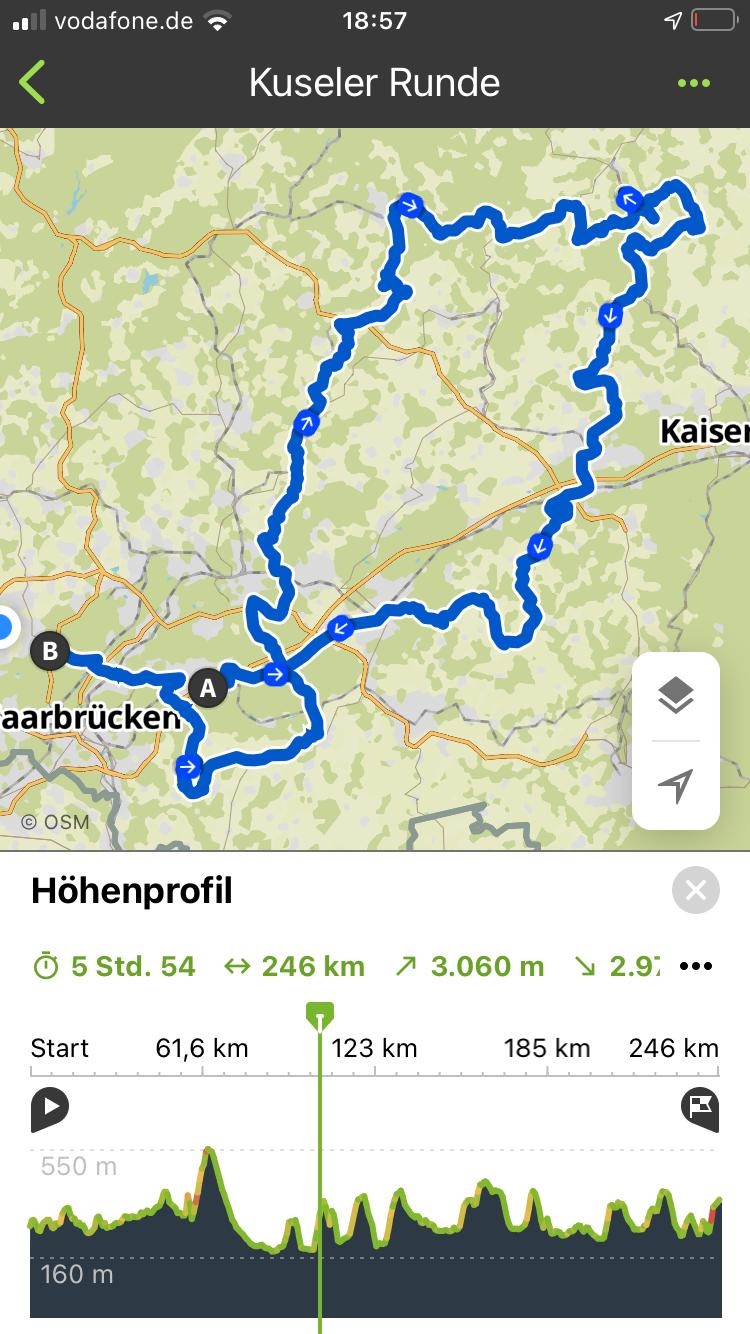The width and height of the screenshot is (750, 1334).
Task: Open the green three-dot overflow menu
Action: [x=693, y=83]
